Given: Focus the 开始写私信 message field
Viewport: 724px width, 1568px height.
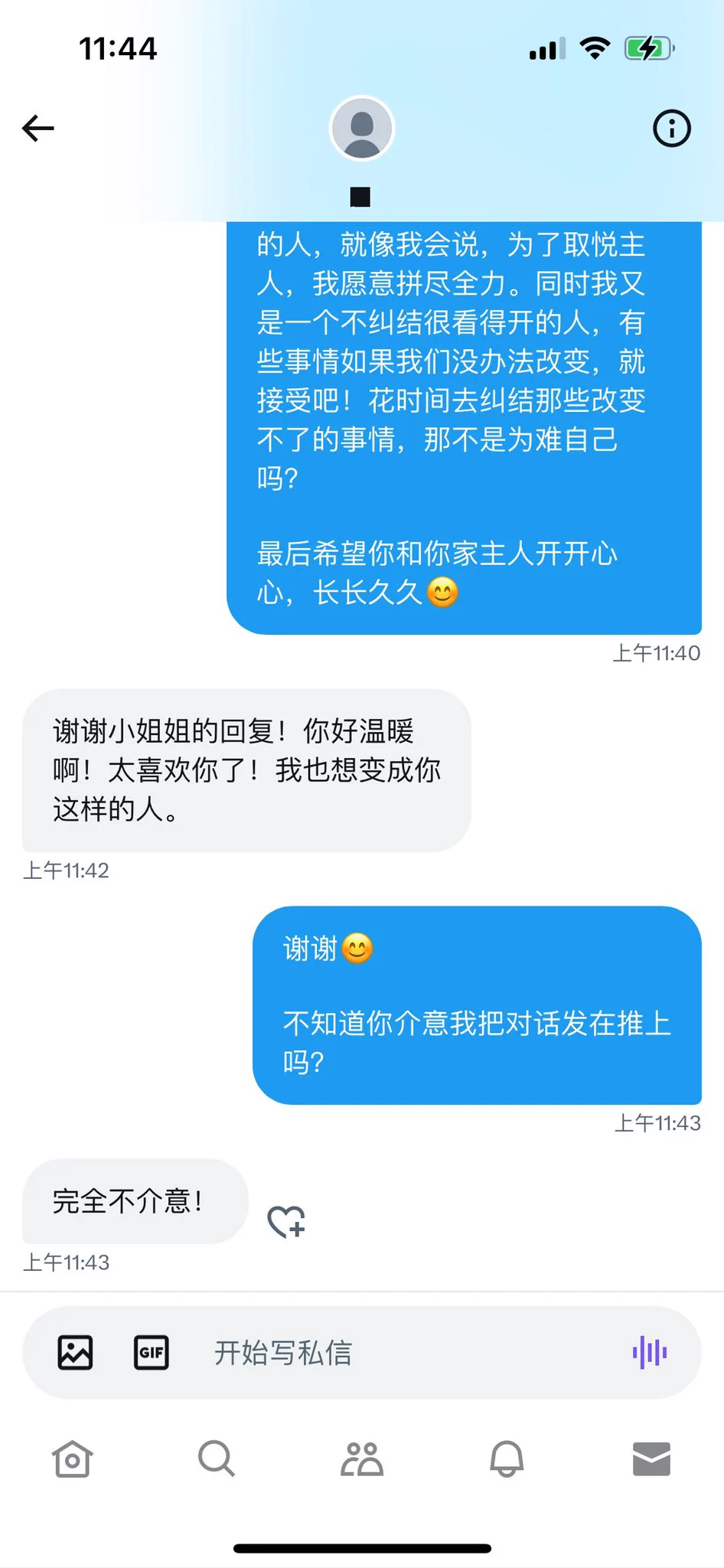Looking at the screenshot, I should [398, 1353].
